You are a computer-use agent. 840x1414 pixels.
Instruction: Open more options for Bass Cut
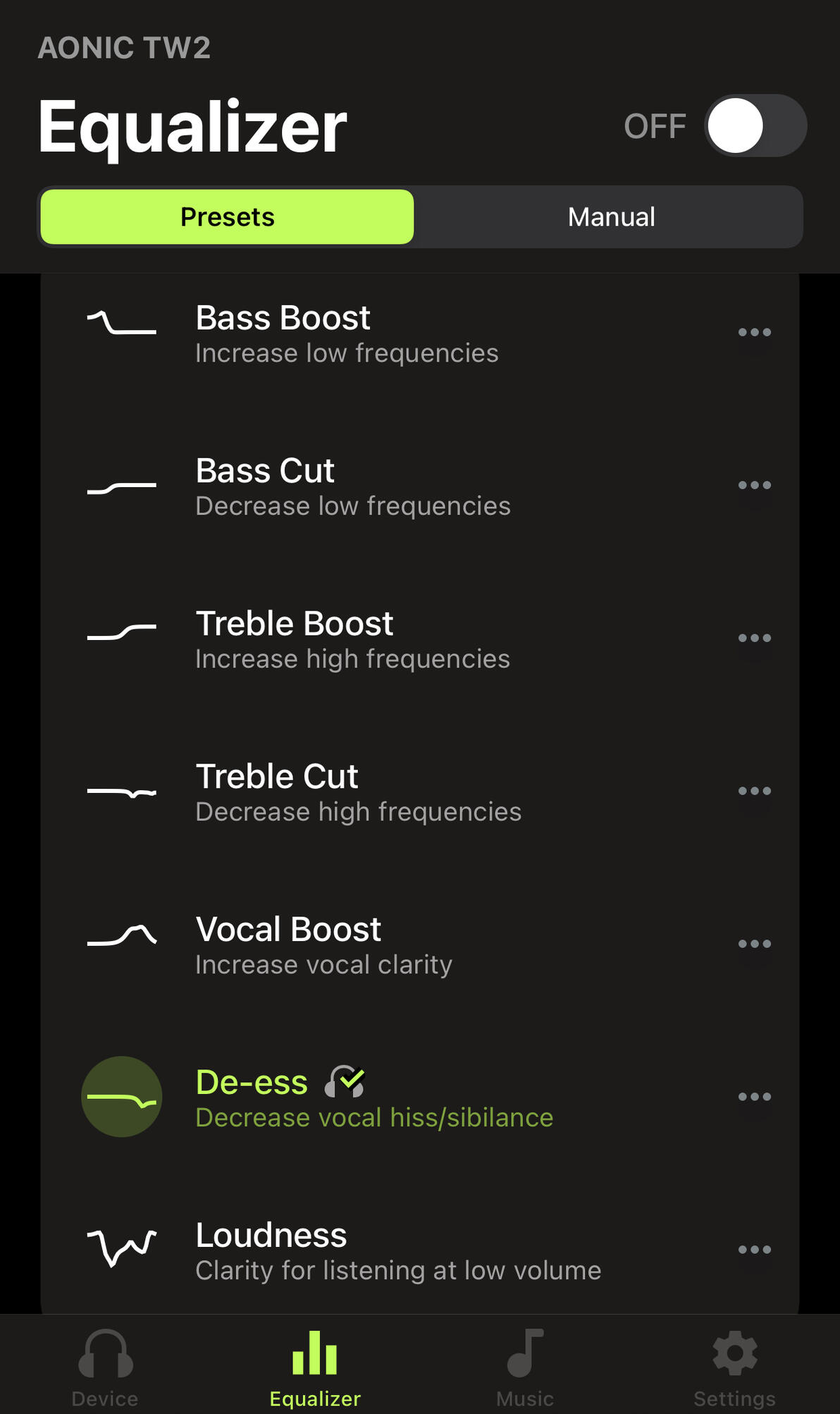pos(755,485)
